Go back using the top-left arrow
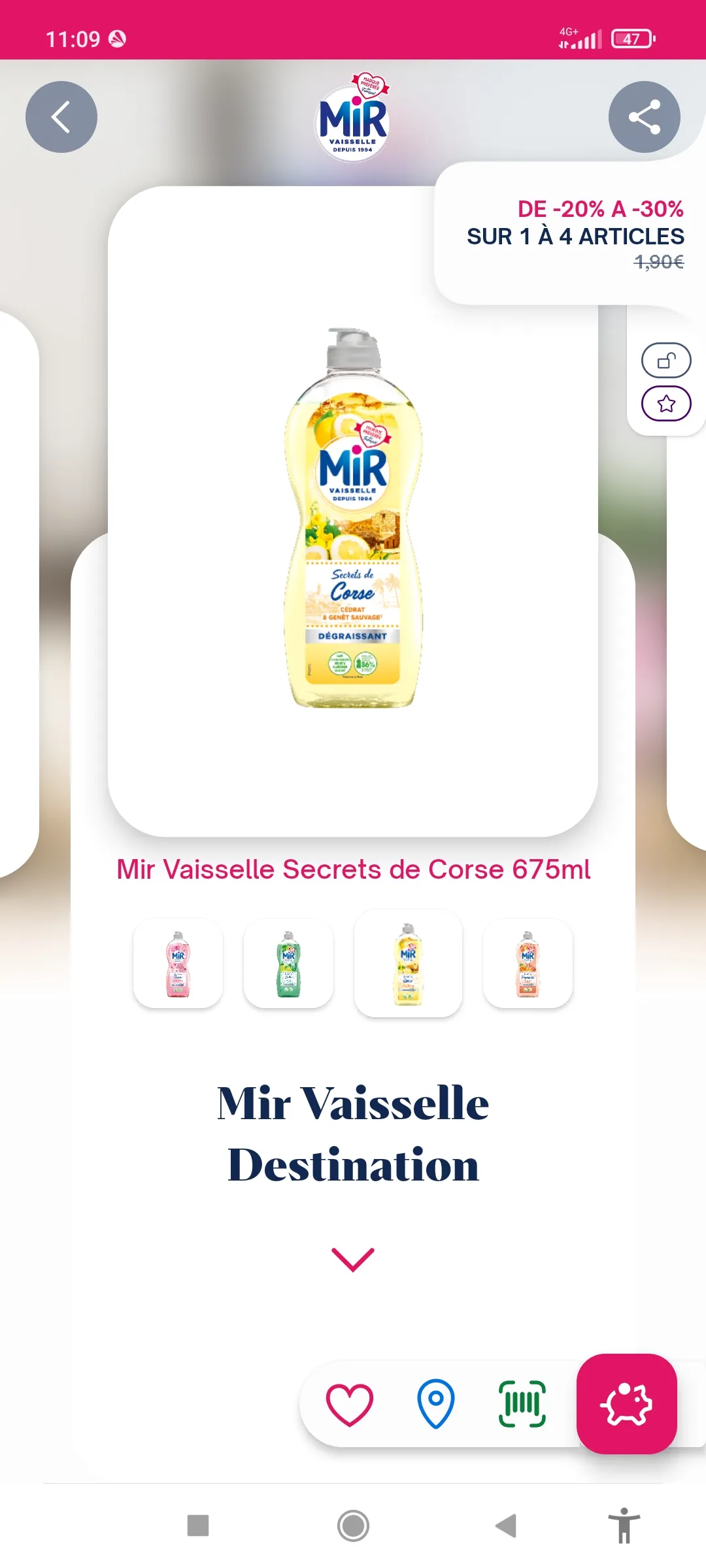The height and width of the screenshot is (1568, 706). pos(61,117)
